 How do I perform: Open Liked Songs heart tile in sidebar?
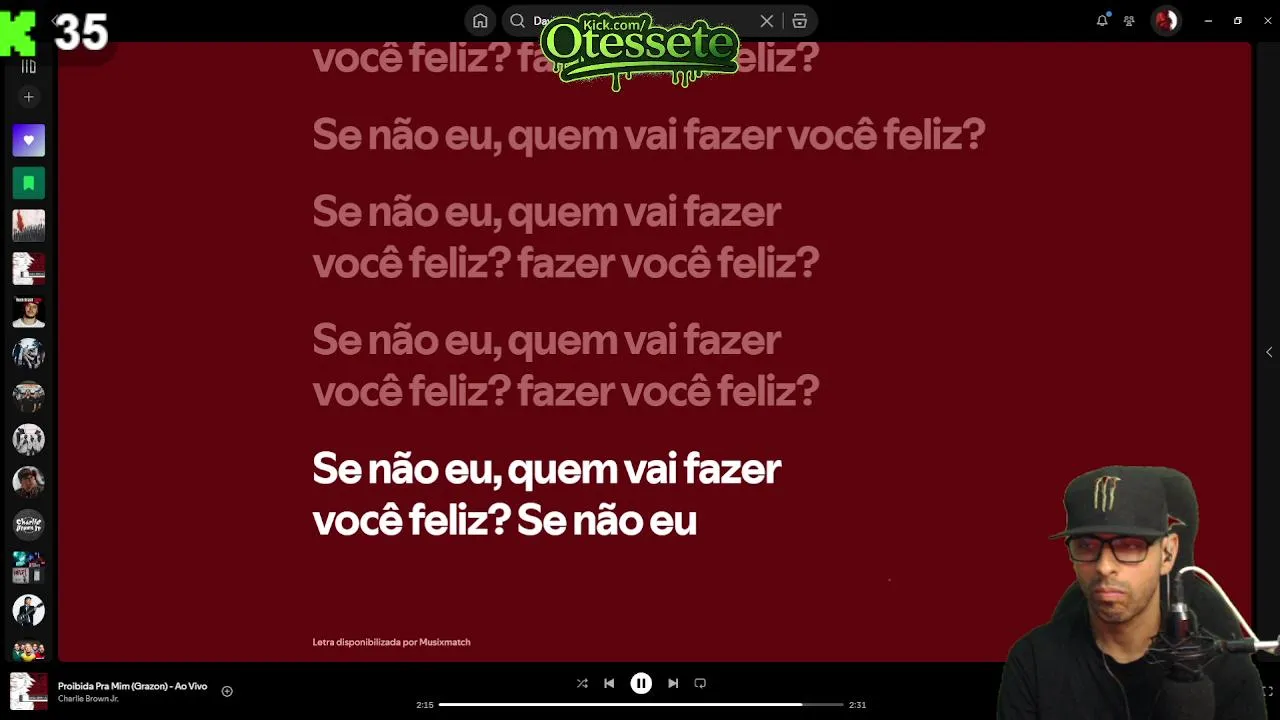coord(28,140)
